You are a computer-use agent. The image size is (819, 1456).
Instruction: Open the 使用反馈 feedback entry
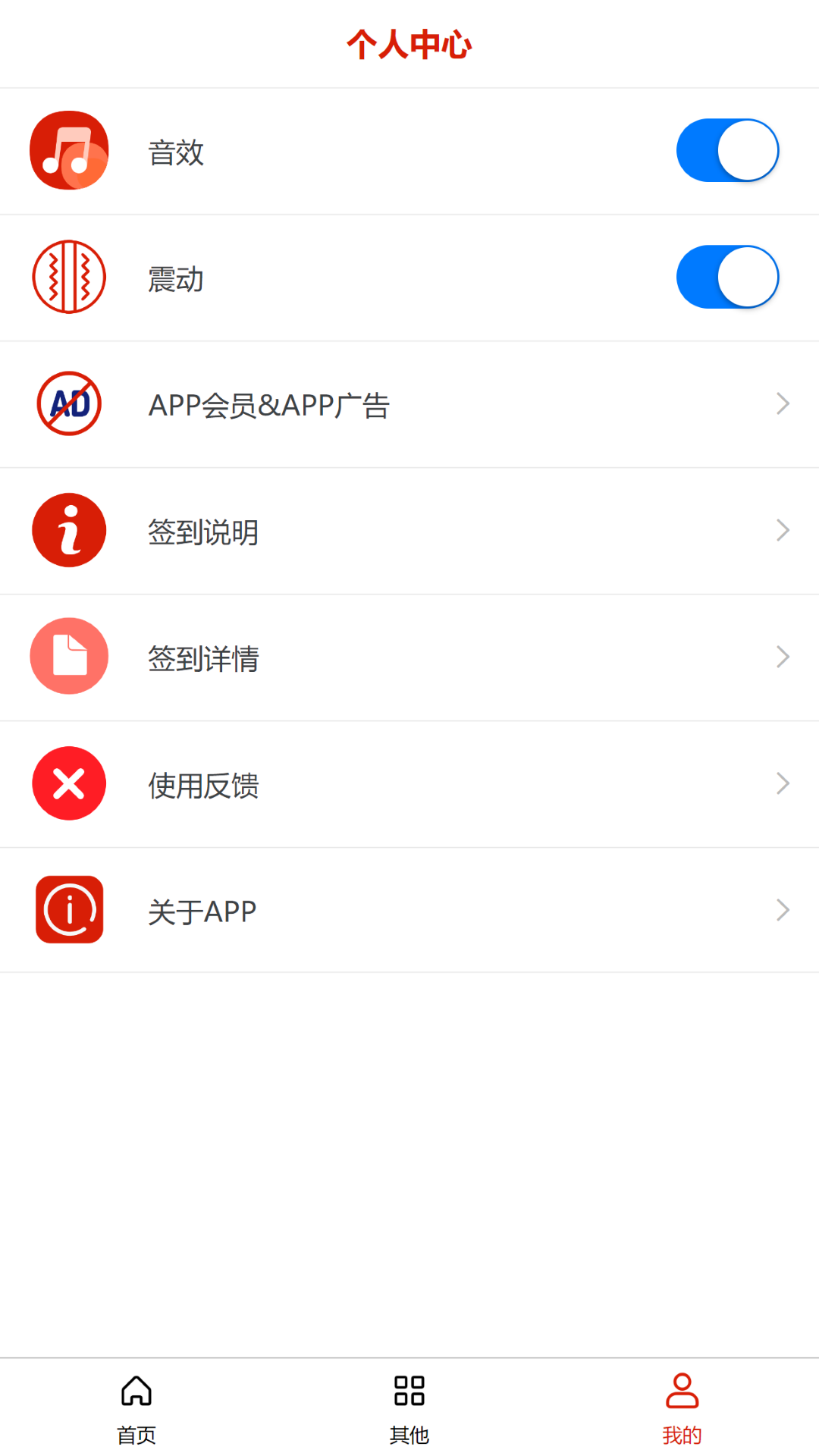click(409, 783)
